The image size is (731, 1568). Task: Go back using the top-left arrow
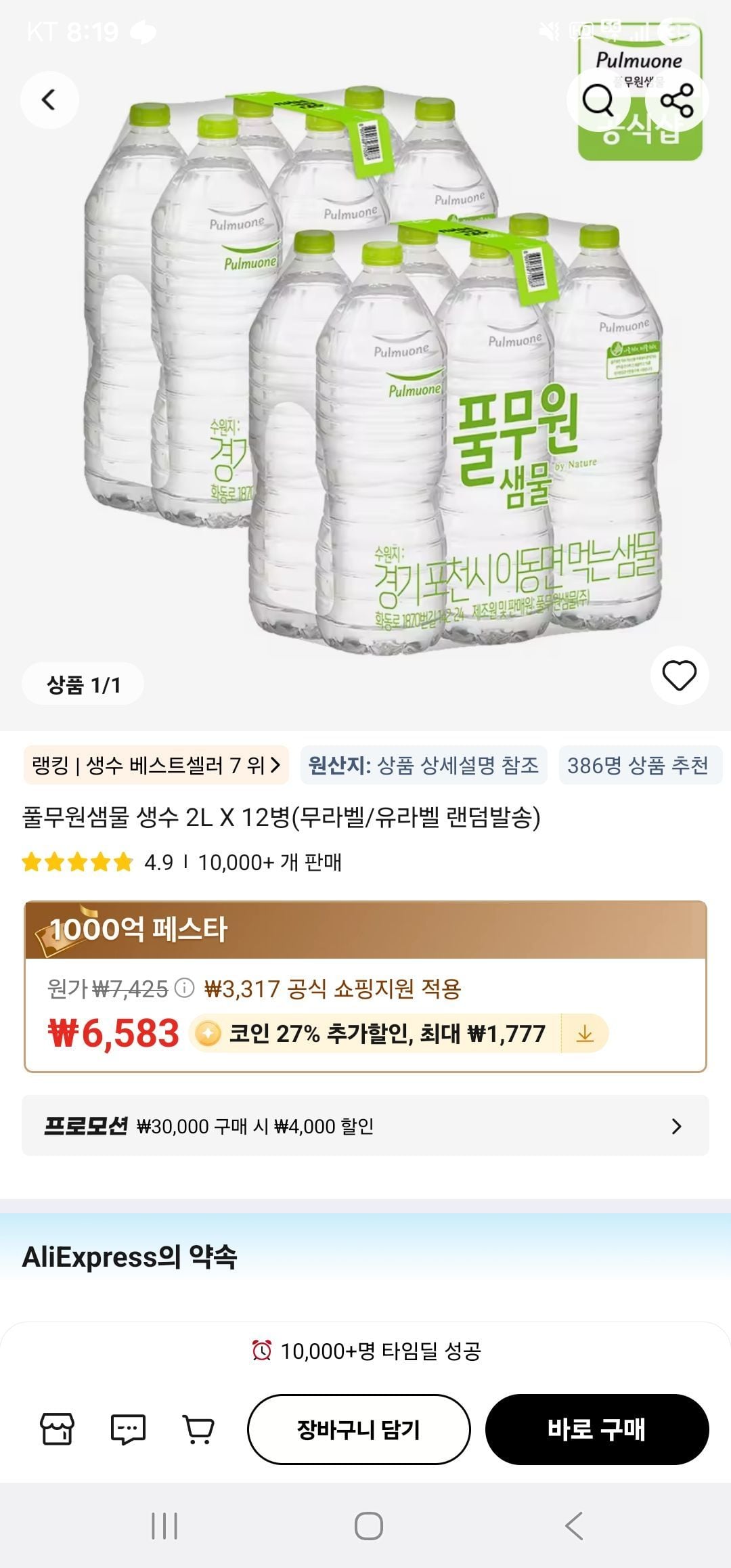49,100
